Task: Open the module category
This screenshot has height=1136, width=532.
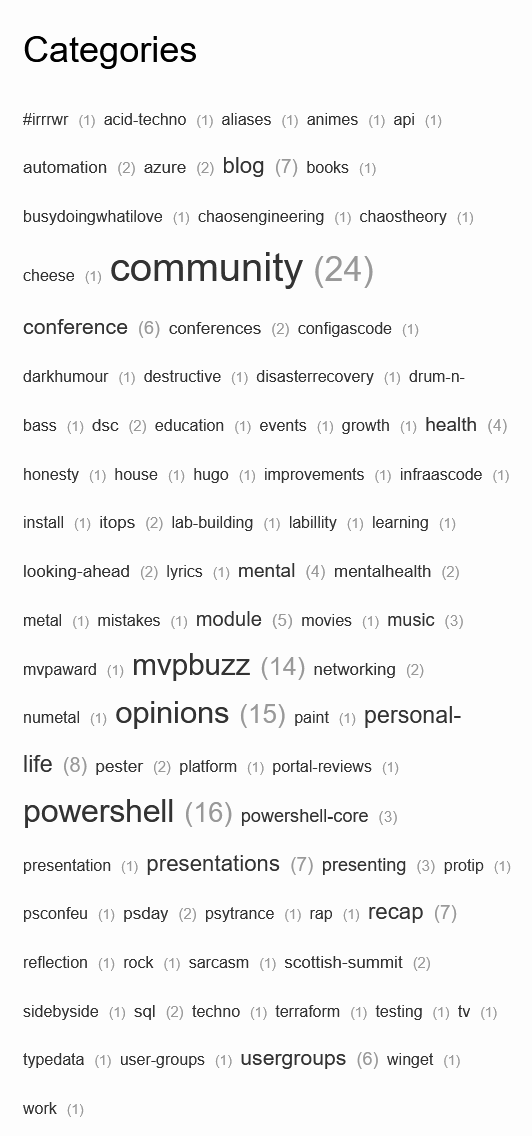Action: (228, 619)
